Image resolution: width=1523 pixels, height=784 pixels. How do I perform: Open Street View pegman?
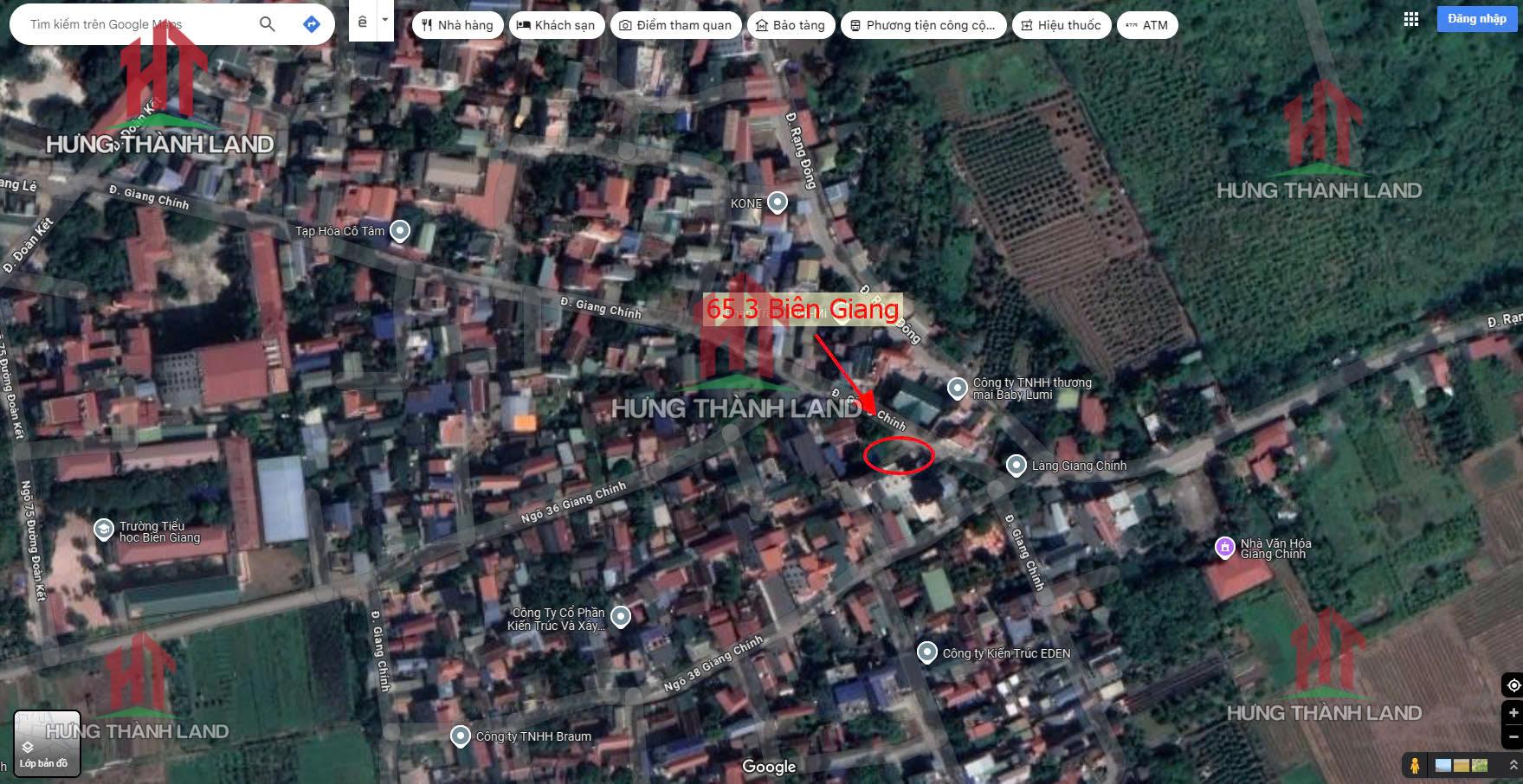tap(1415, 765)
